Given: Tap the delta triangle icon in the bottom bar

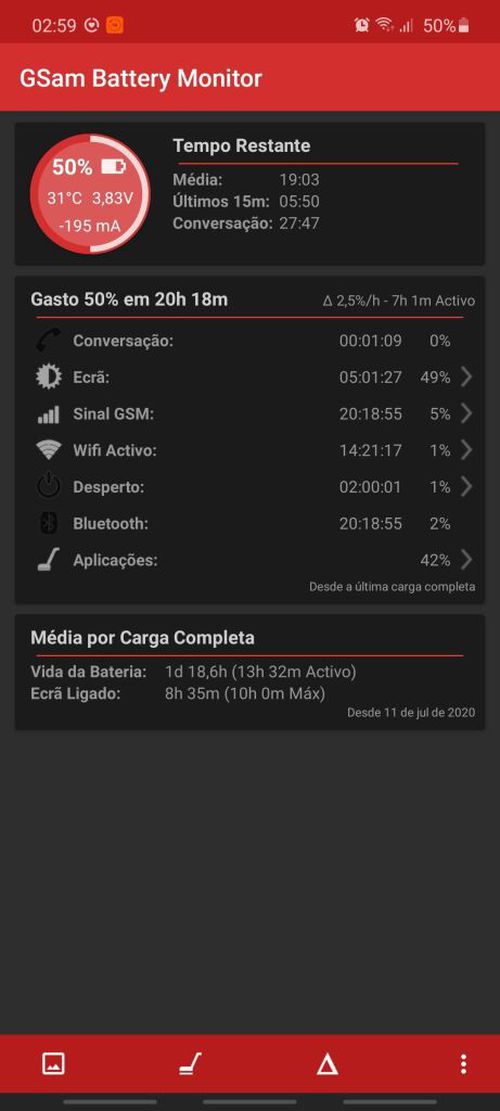Looking at the screenshot, I should (326, 1064).
